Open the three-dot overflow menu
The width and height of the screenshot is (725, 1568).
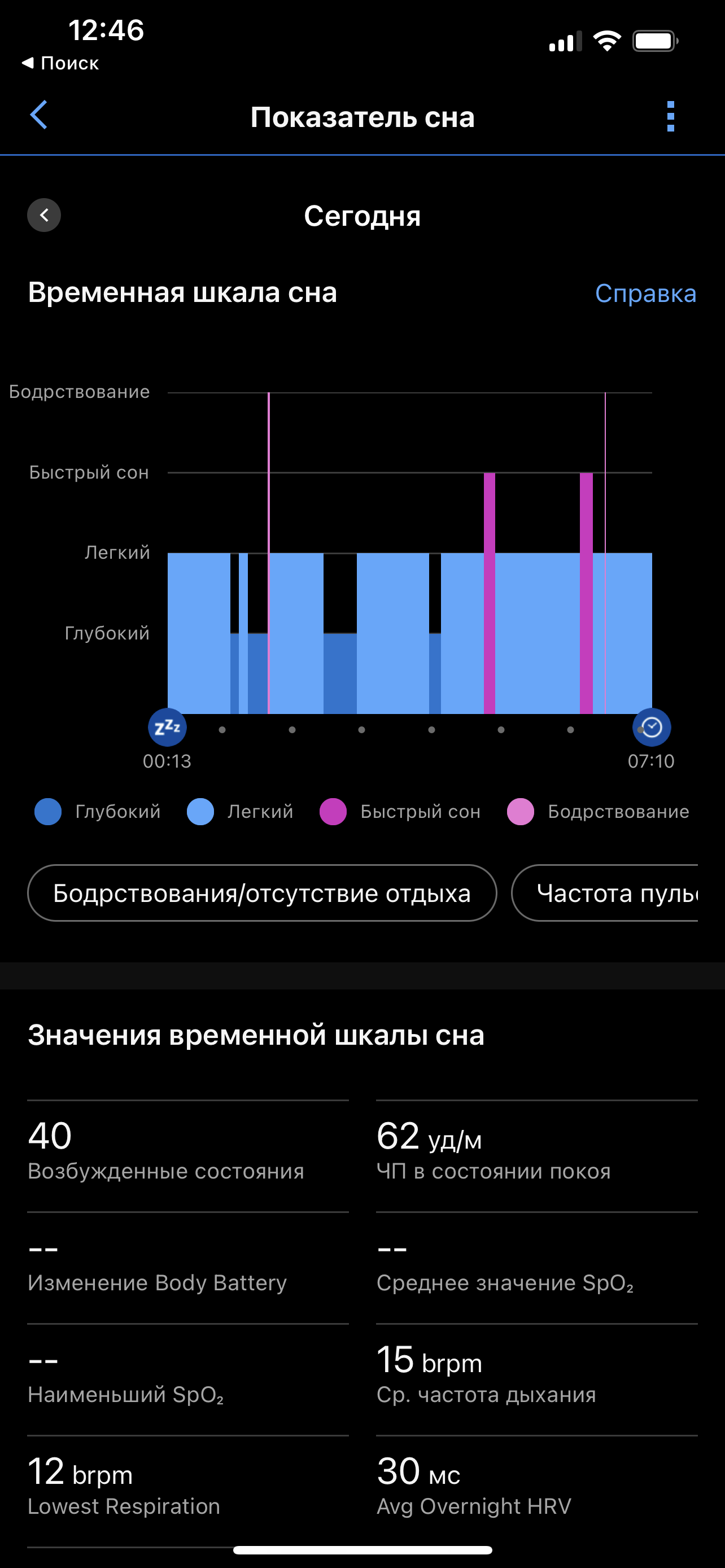(670, 116)
